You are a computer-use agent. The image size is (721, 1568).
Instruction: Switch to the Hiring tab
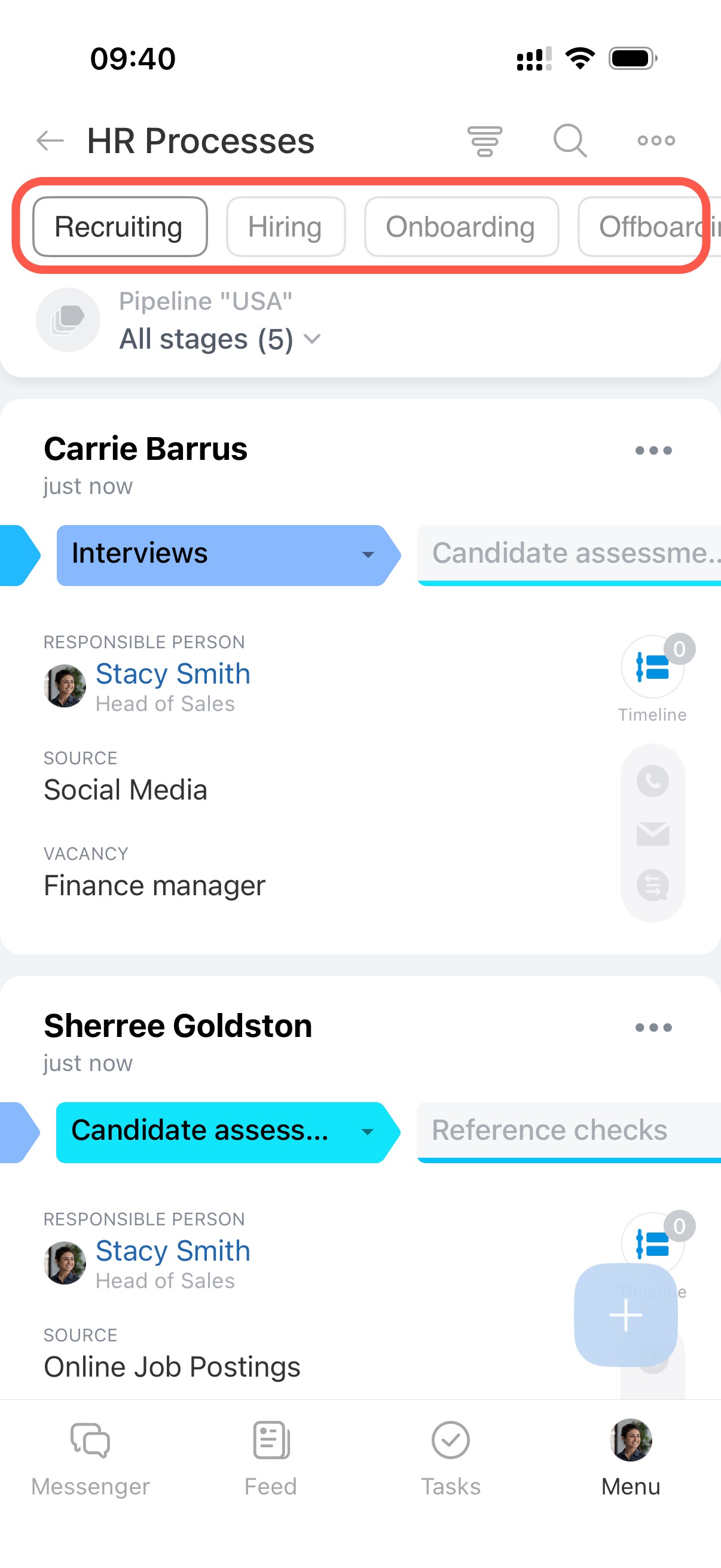click(x=285, y=227)
